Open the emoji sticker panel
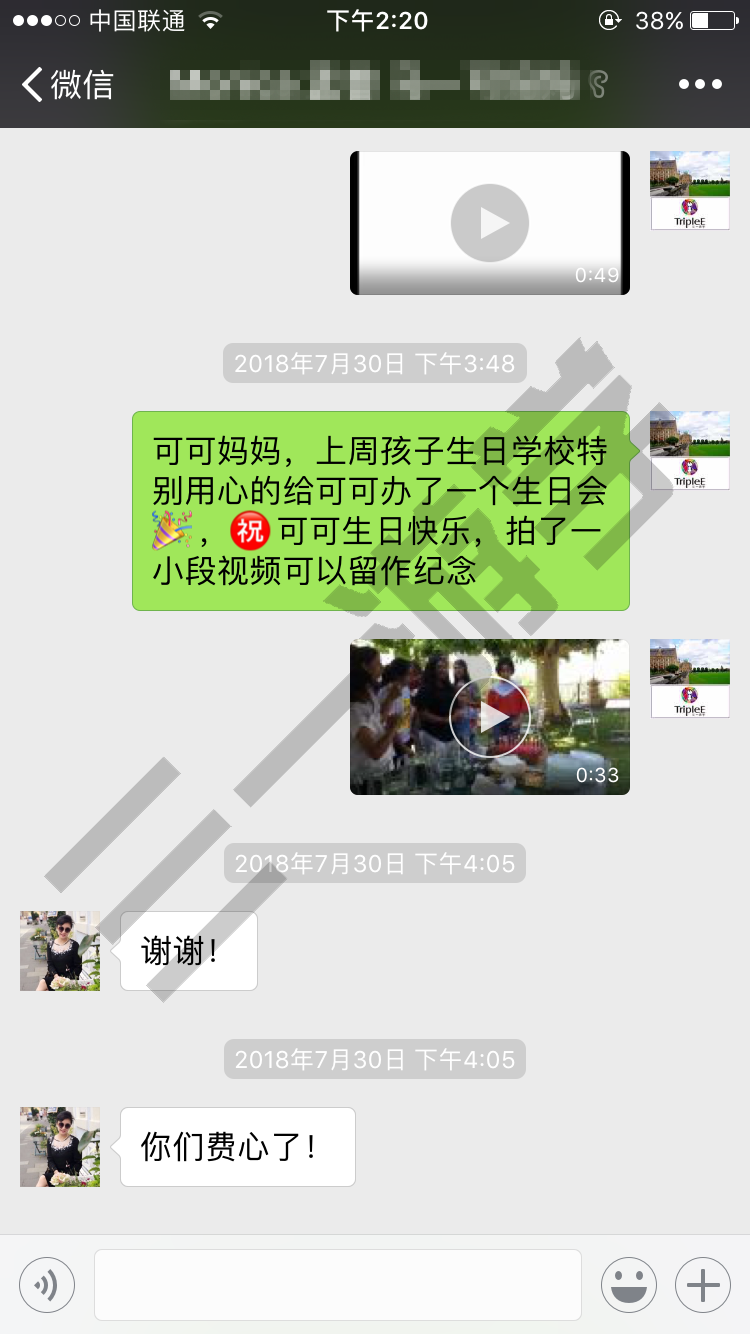750x1334 pixels. [629, 1284]
